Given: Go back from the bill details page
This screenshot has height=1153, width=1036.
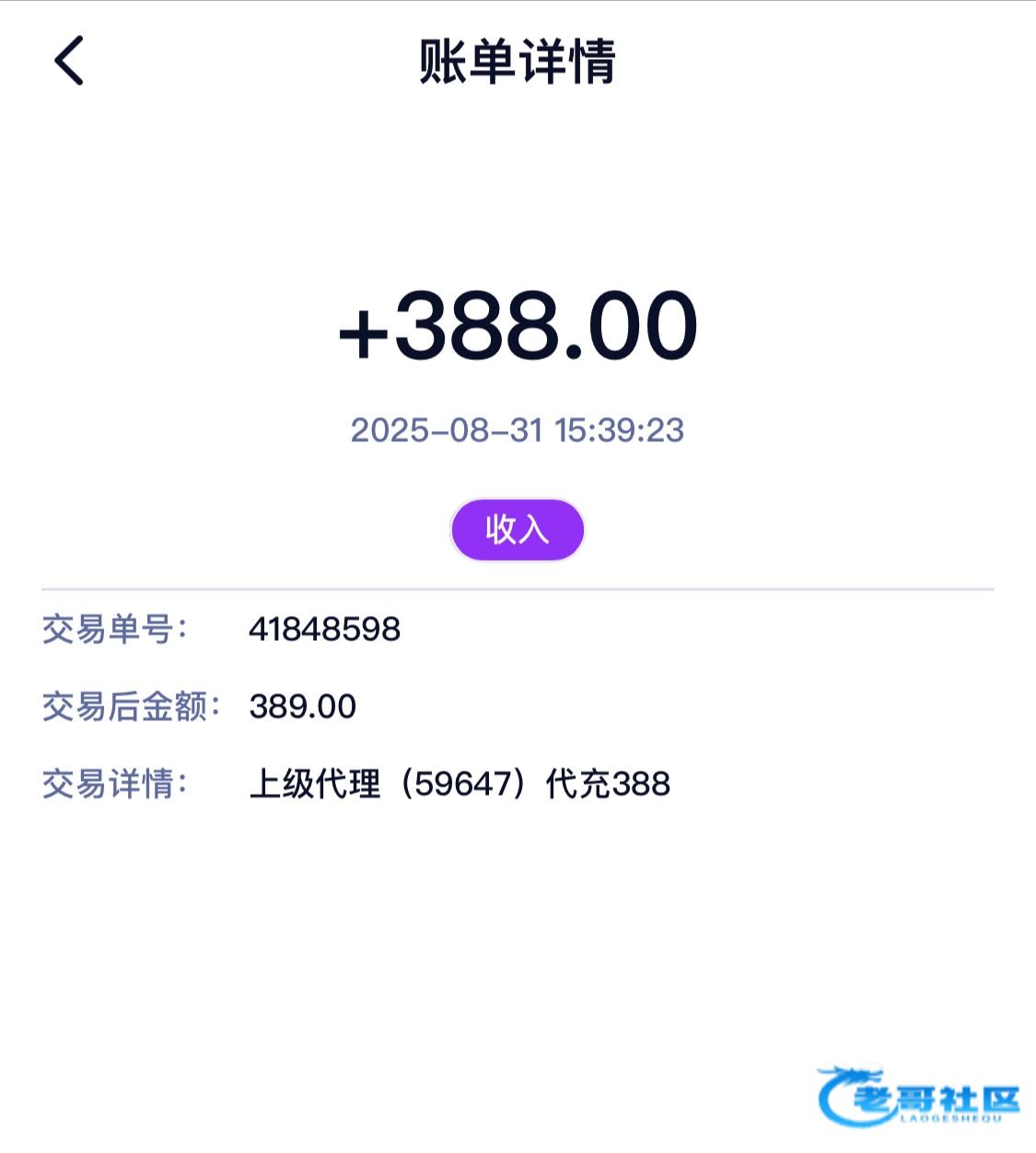Looking at the screenshot, I should (x=69, y=61).
